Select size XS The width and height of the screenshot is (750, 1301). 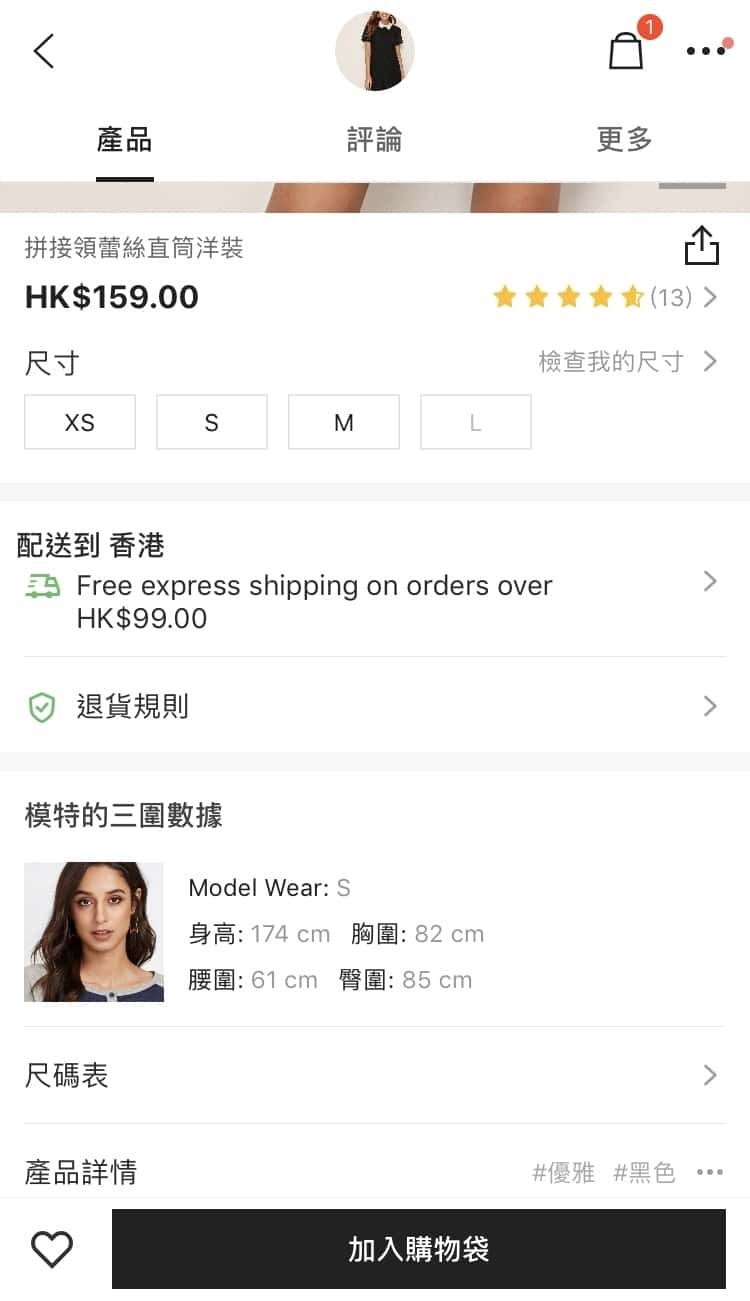click(80, 422)
